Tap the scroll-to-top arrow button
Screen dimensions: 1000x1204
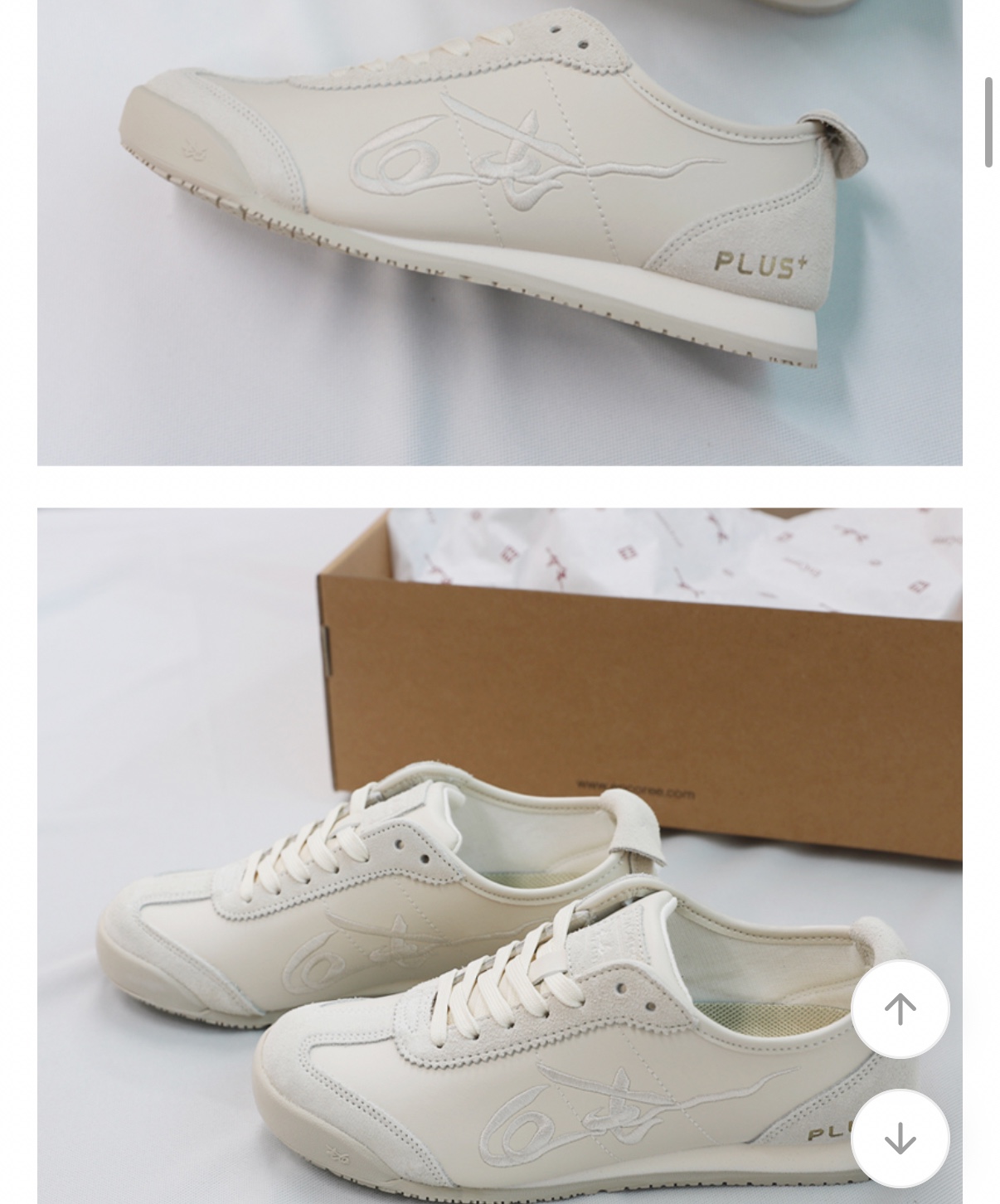click(900, 1008)
